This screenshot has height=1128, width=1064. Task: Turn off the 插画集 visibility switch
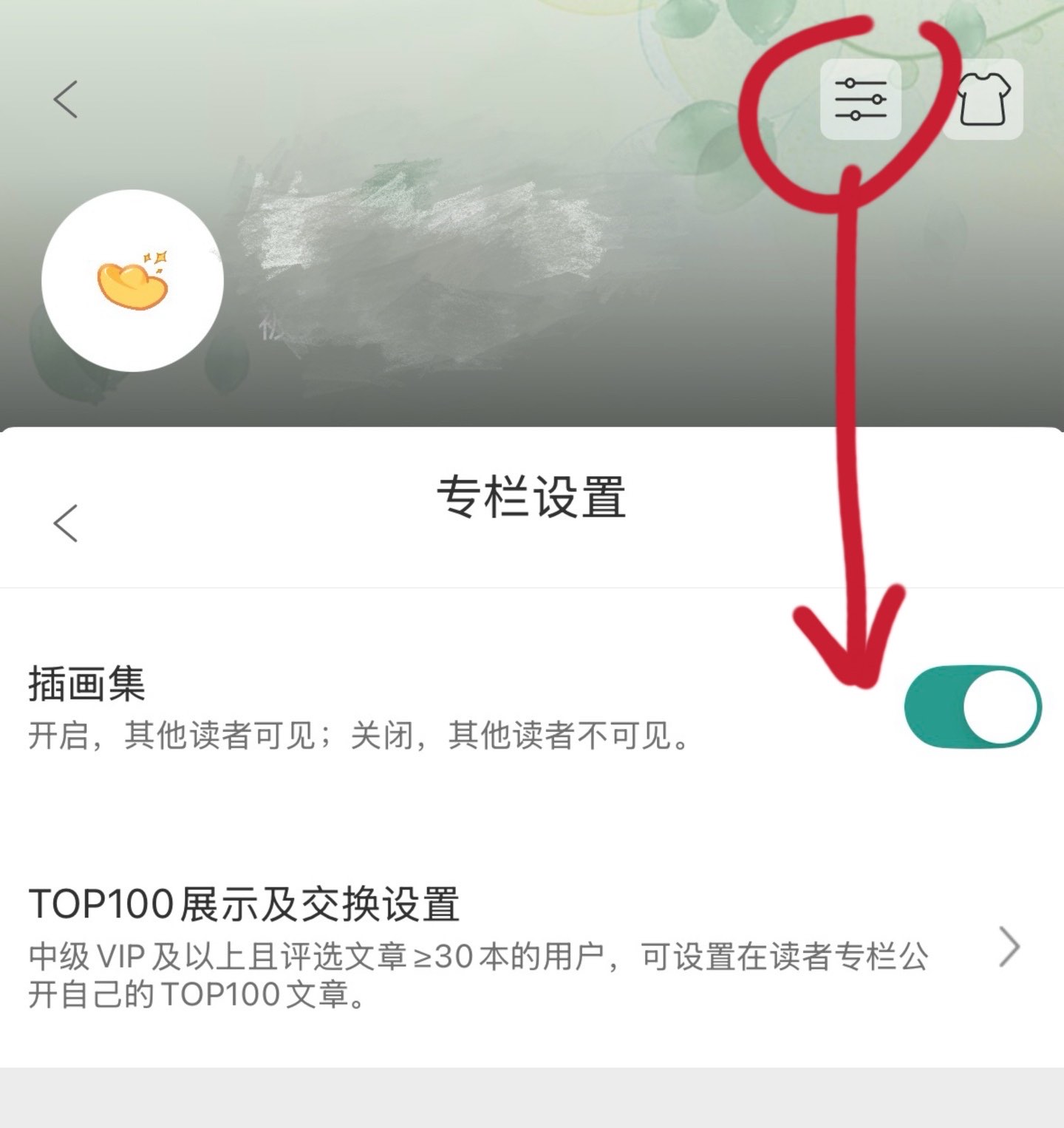point(972,707)
